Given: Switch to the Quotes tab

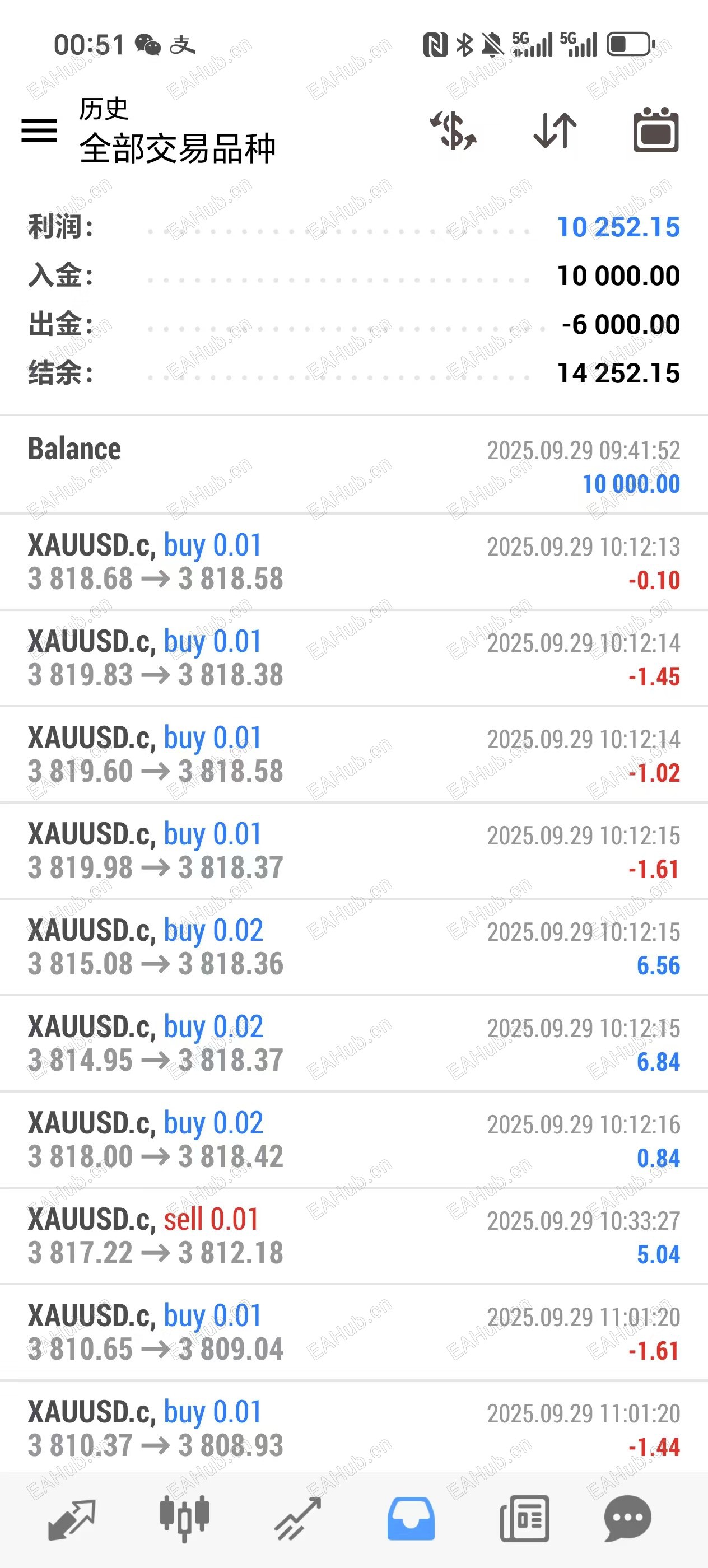Looking at the screenshot, I should tap(72, 1520).
